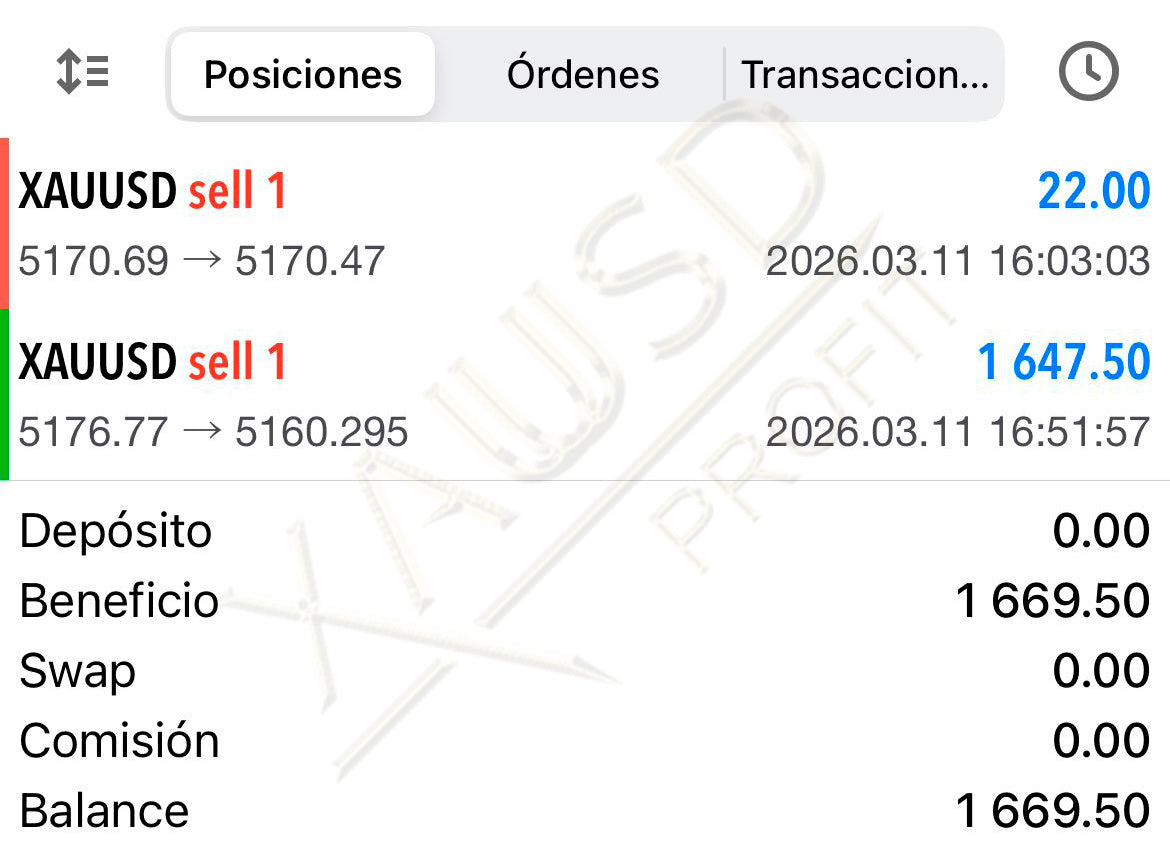This screenshot has height=858, width=1170.
Task: Switch to the Posiciones tab
Action: point(303,75)
